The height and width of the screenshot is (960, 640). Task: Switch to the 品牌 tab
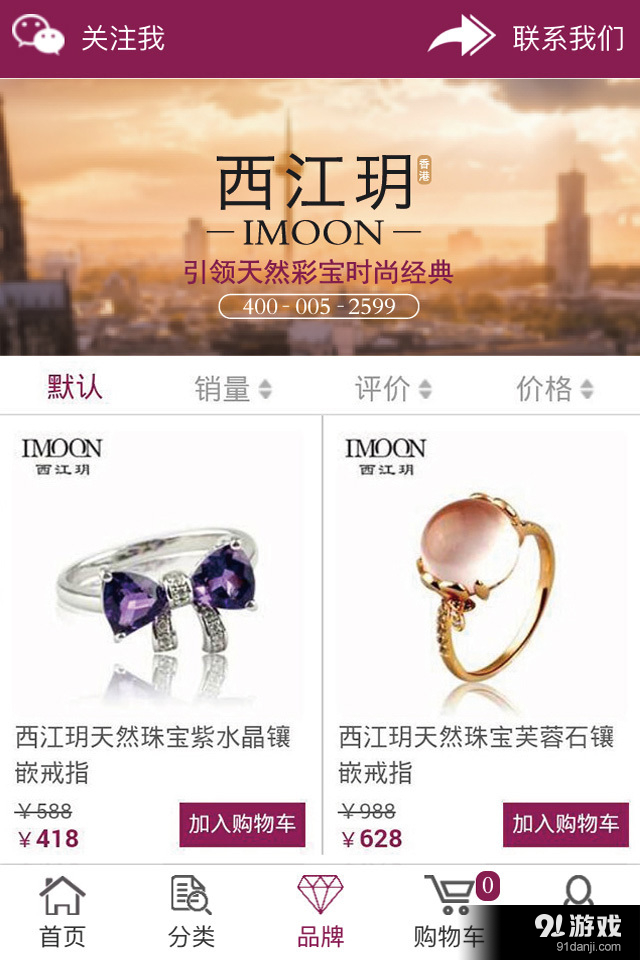point(320,912)
